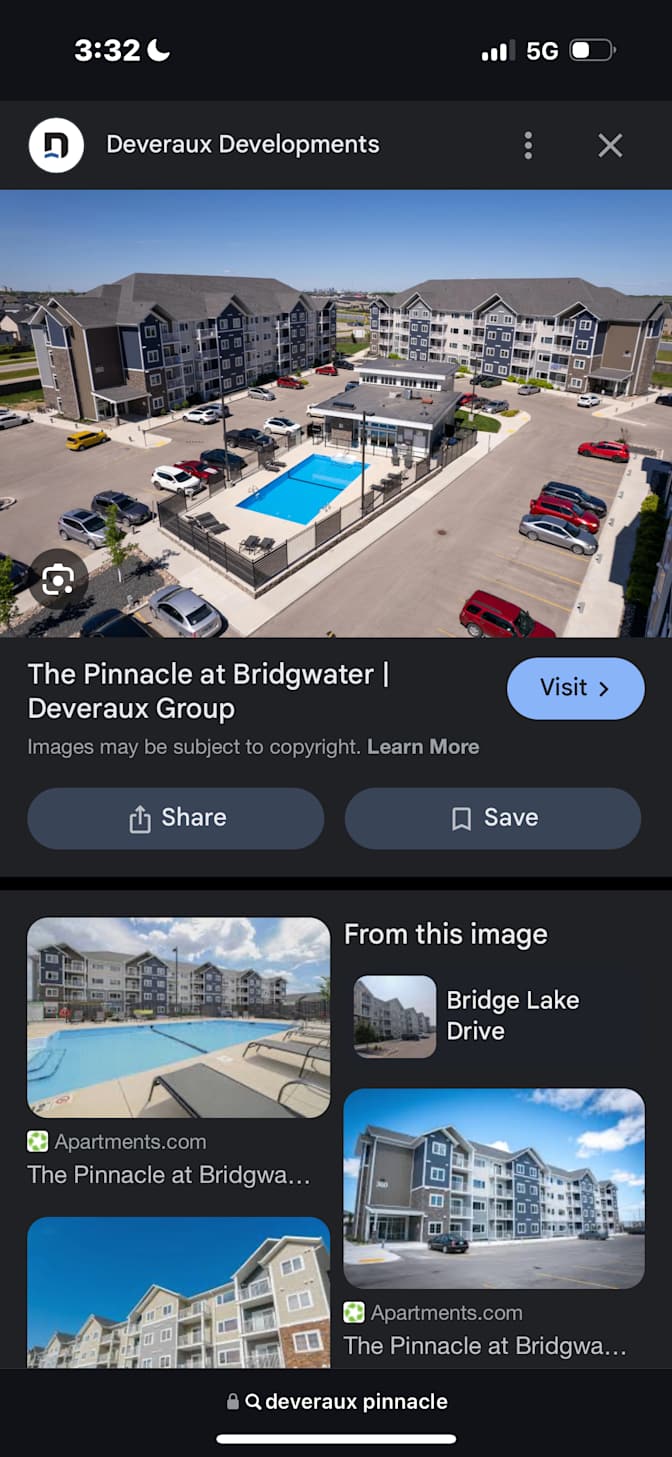Open the Deveraux Developments source header
672x1457 pixels.
point(243,145)
